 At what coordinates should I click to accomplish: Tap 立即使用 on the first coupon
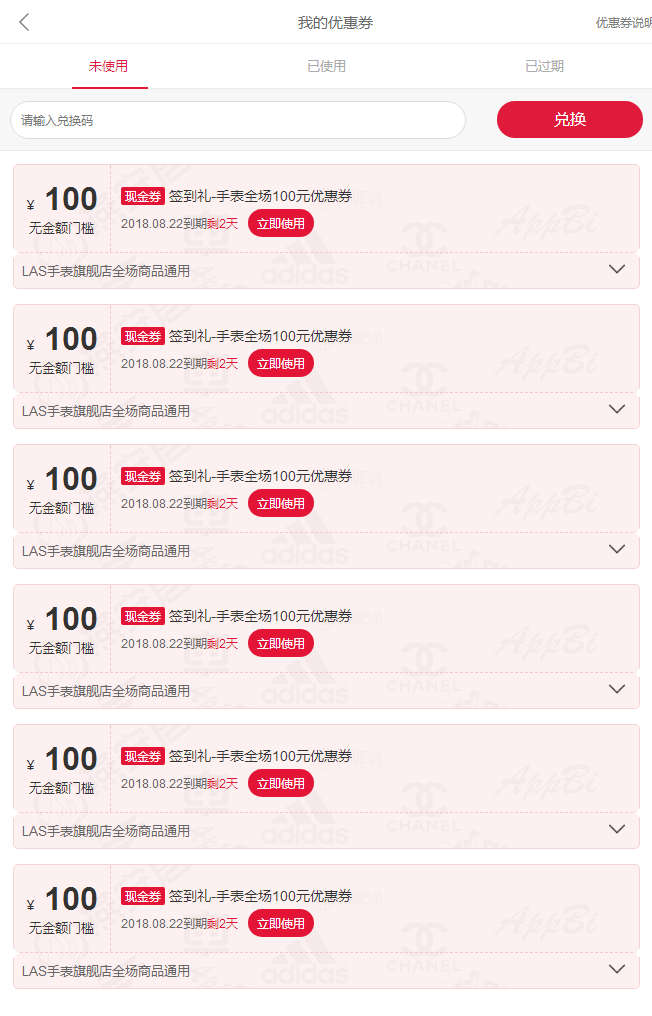click(280, 224)
